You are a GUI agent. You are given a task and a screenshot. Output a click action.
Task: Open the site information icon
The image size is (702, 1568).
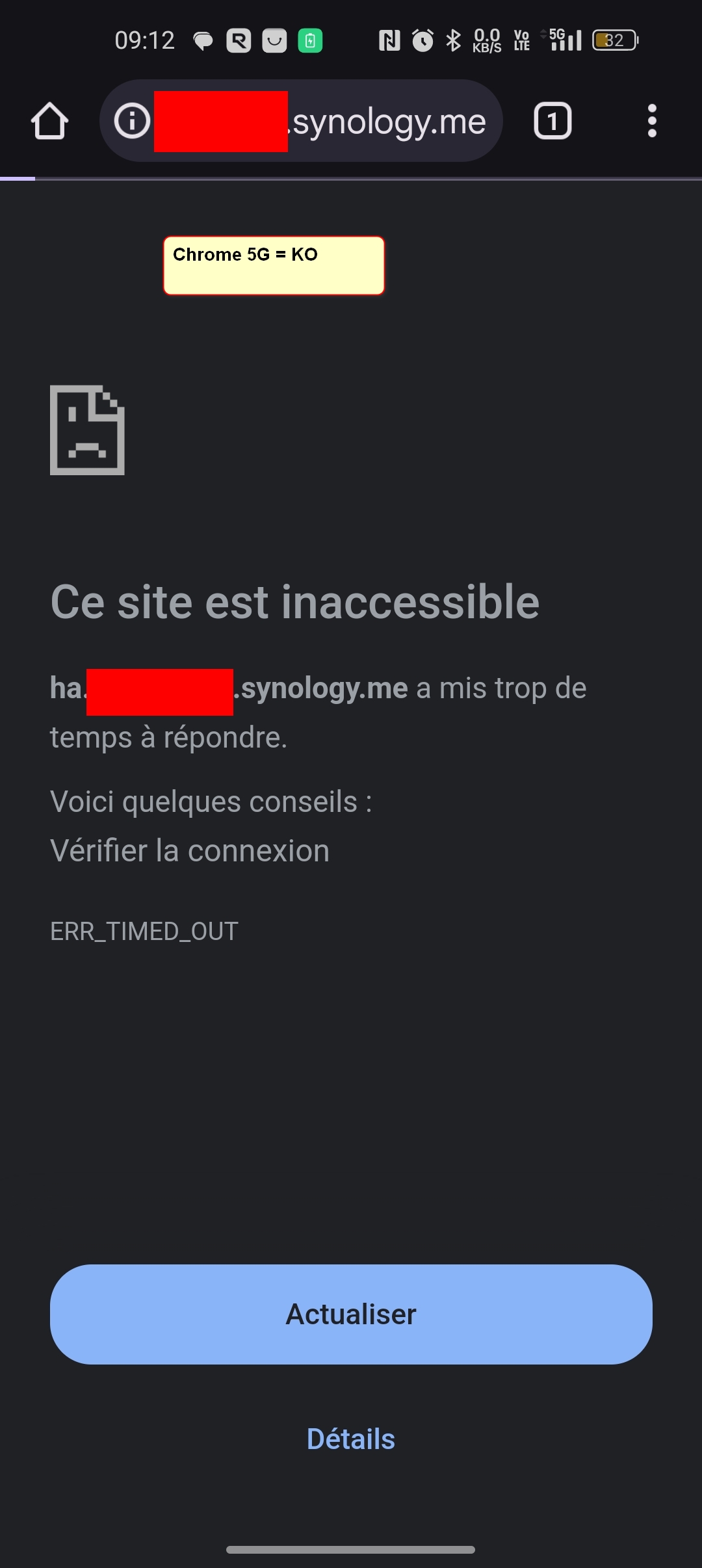(132, 121)
